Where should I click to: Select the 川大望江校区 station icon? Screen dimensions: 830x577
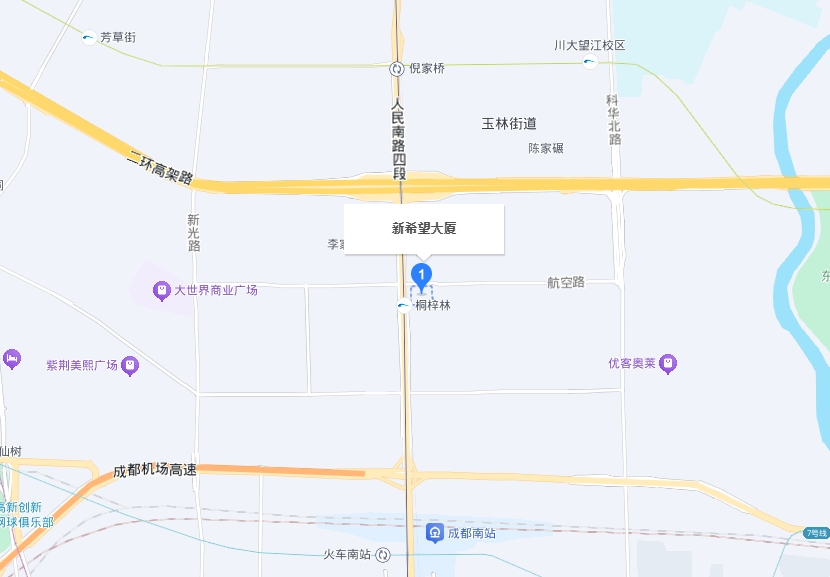tap(590, 63)
